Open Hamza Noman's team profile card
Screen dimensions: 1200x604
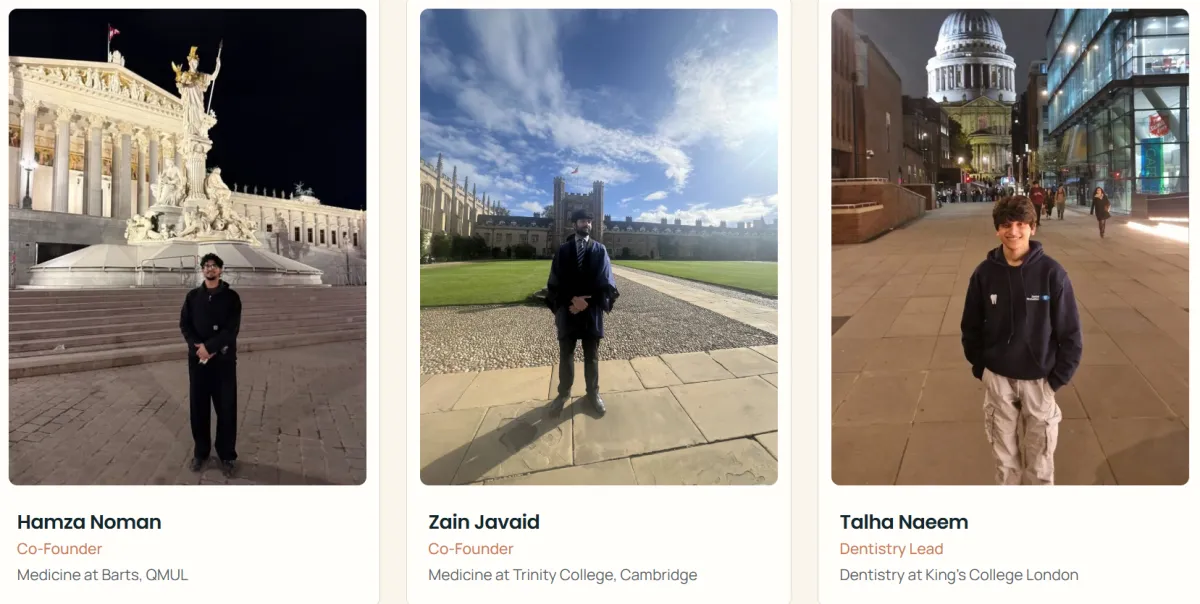click(188, 302)
